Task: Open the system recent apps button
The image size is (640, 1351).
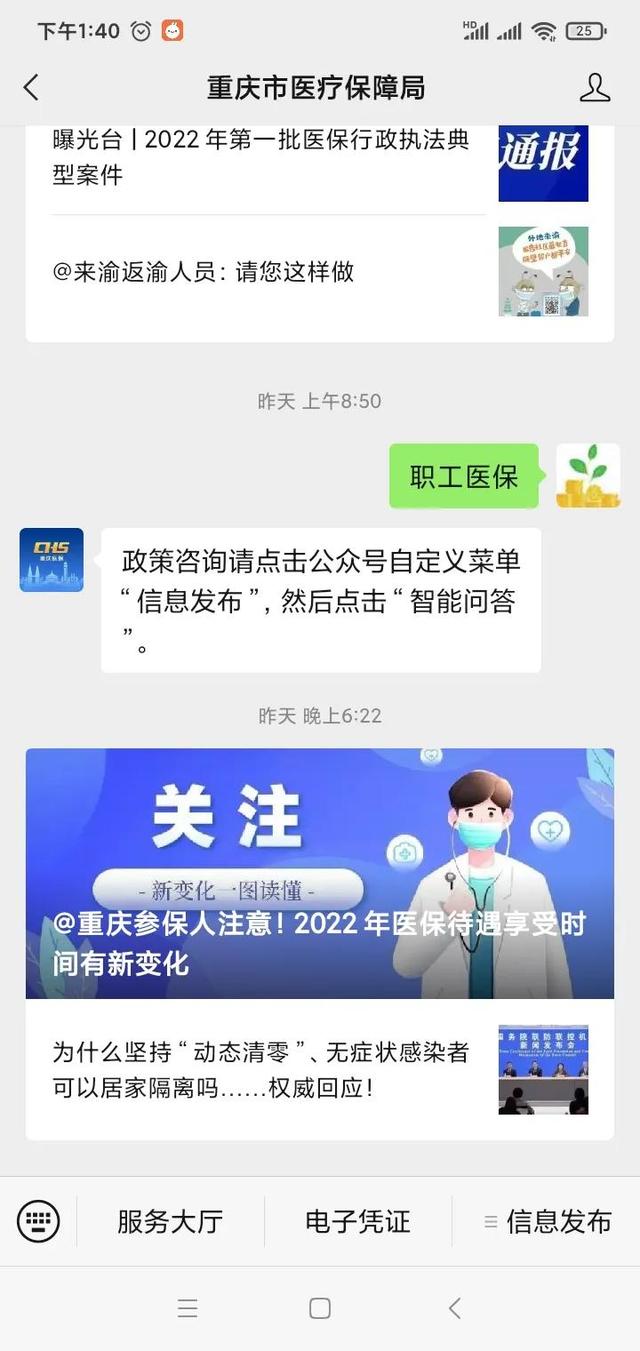Action: 187,1308
